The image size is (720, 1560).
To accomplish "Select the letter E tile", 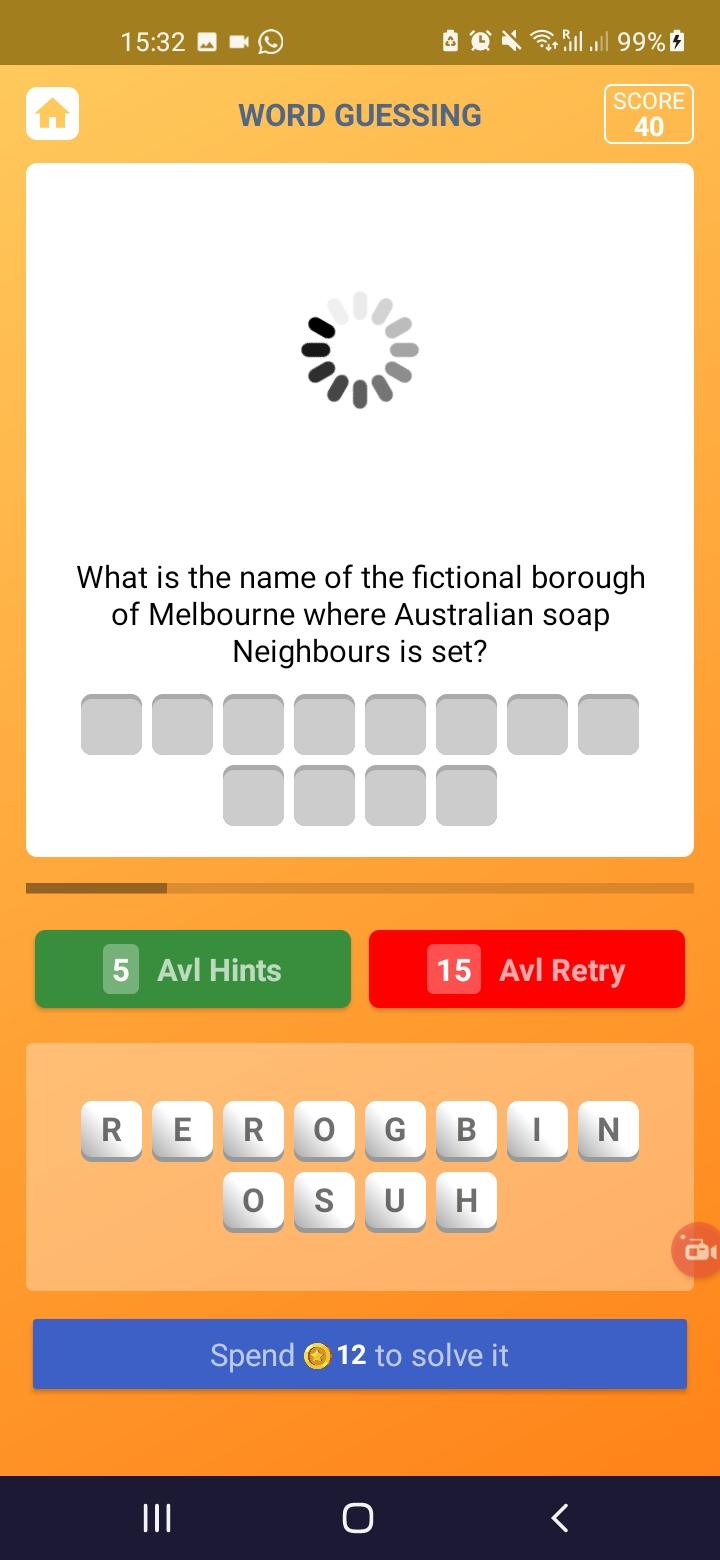I will 182,1131.
